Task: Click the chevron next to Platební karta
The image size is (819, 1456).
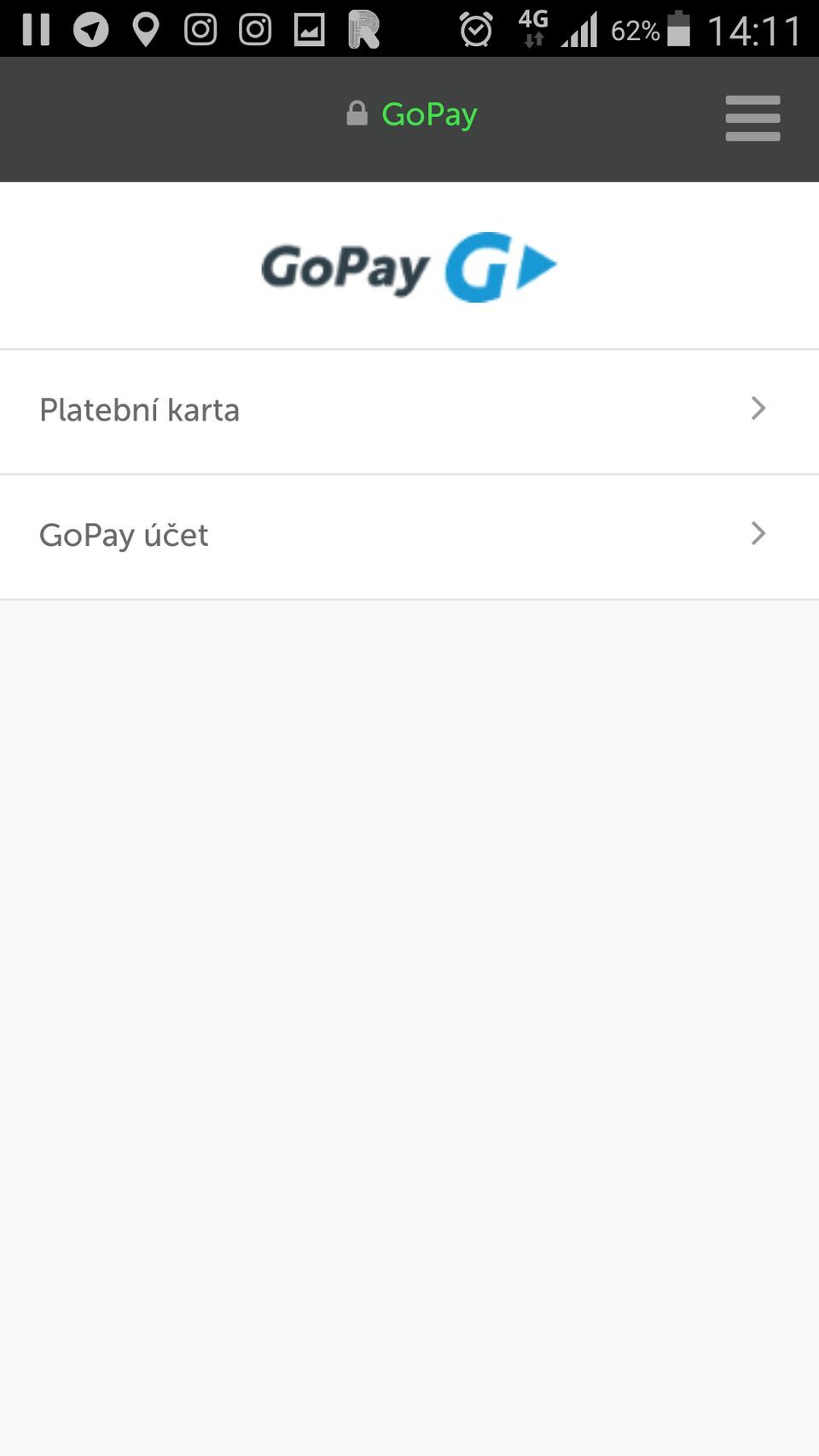Action: click(758, 409)
